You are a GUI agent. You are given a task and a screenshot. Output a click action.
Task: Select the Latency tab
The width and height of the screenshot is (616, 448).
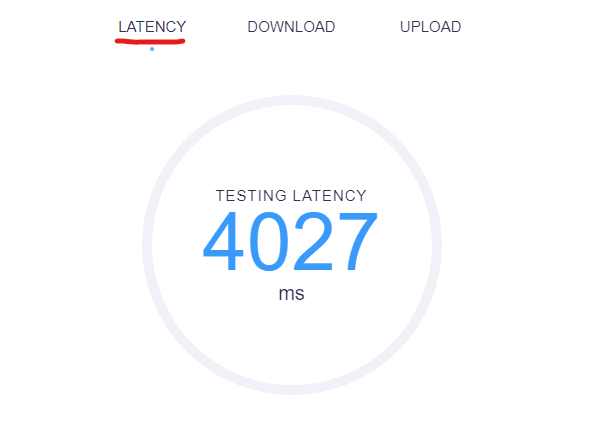click(x=152, y=27)
